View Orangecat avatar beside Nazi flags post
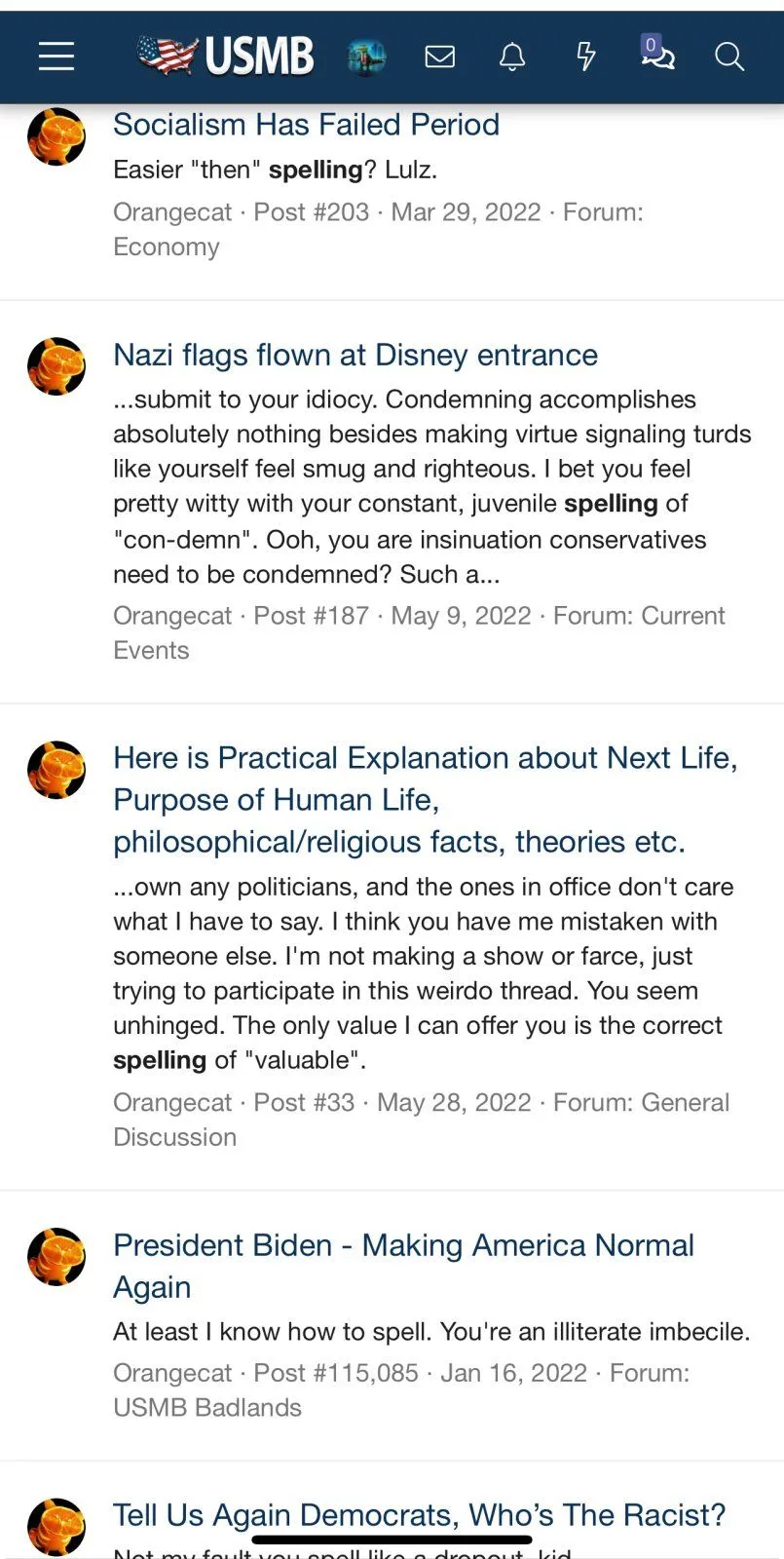The height and width of the screenshot is (1559, 784). [x=56, y=366]
